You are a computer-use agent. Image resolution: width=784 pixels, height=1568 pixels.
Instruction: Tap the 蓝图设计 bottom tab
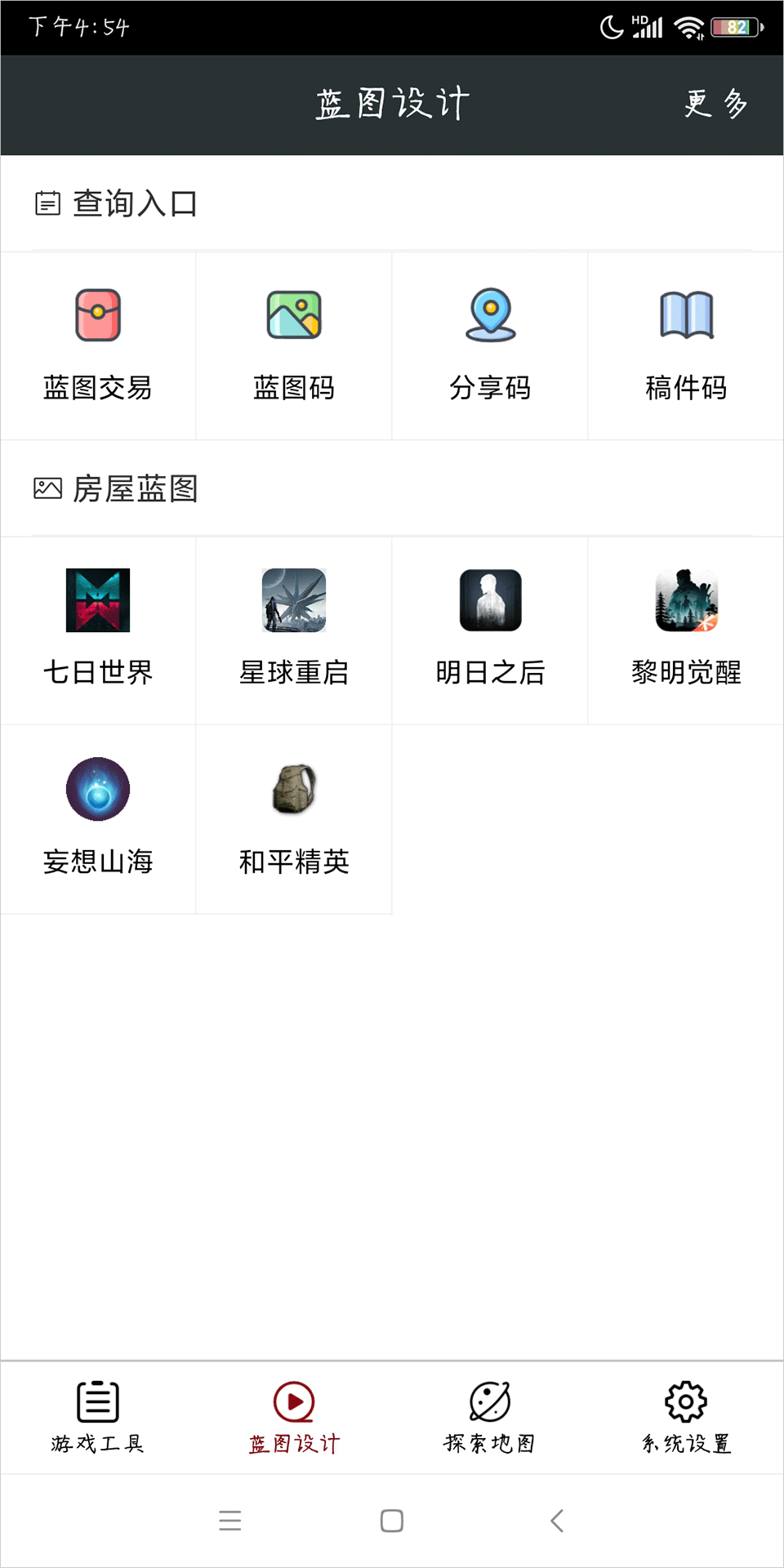(294, 1418)
